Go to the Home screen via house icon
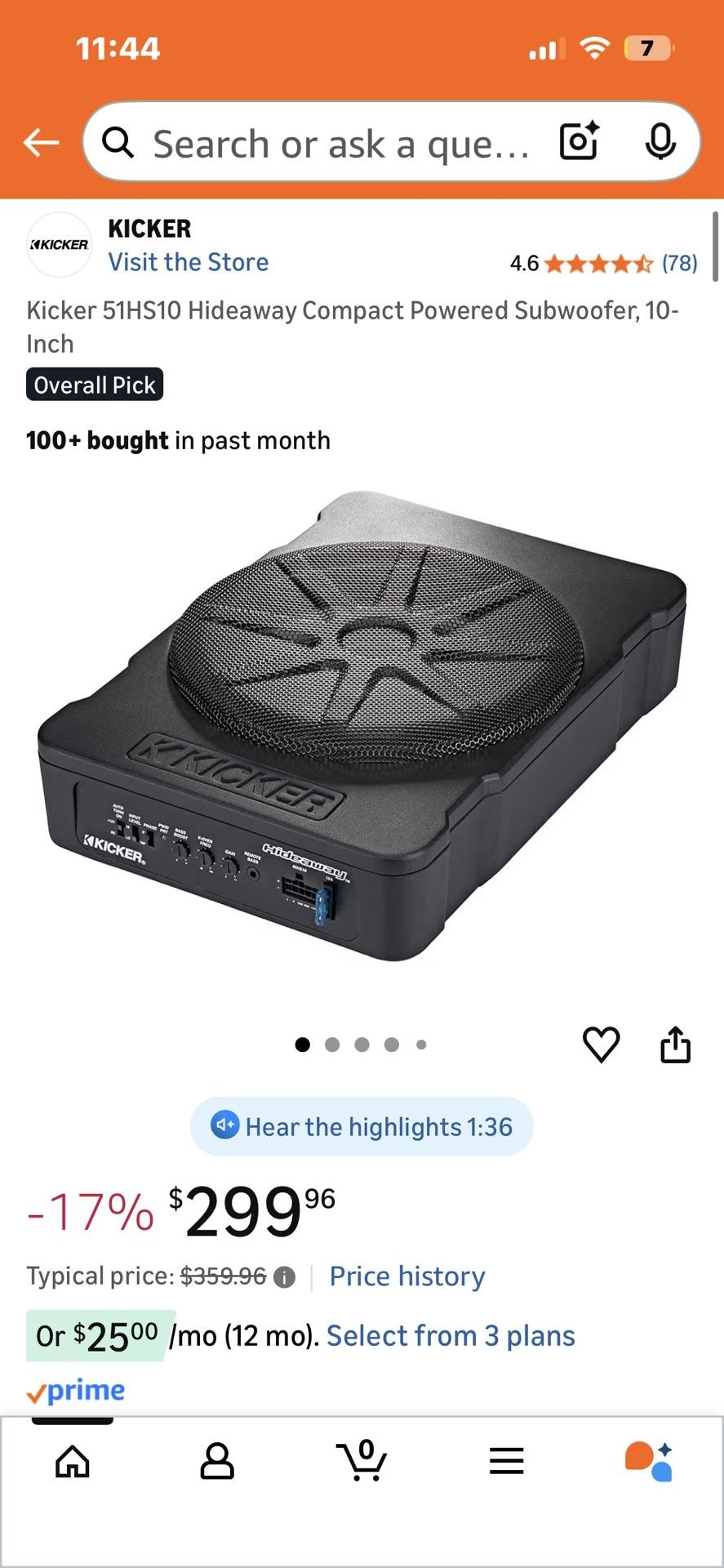 72,1462
